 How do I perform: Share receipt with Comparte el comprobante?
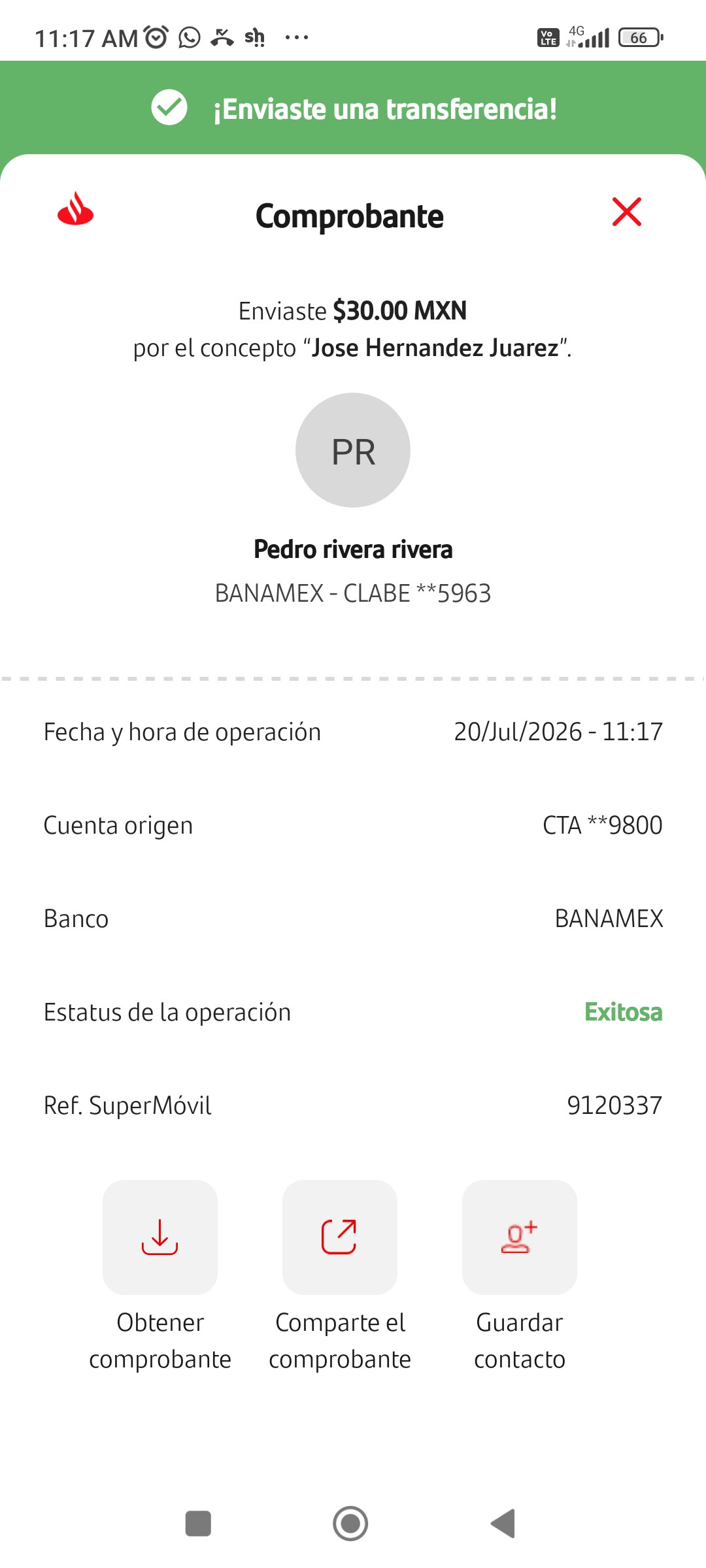[x=340, y=1237]
